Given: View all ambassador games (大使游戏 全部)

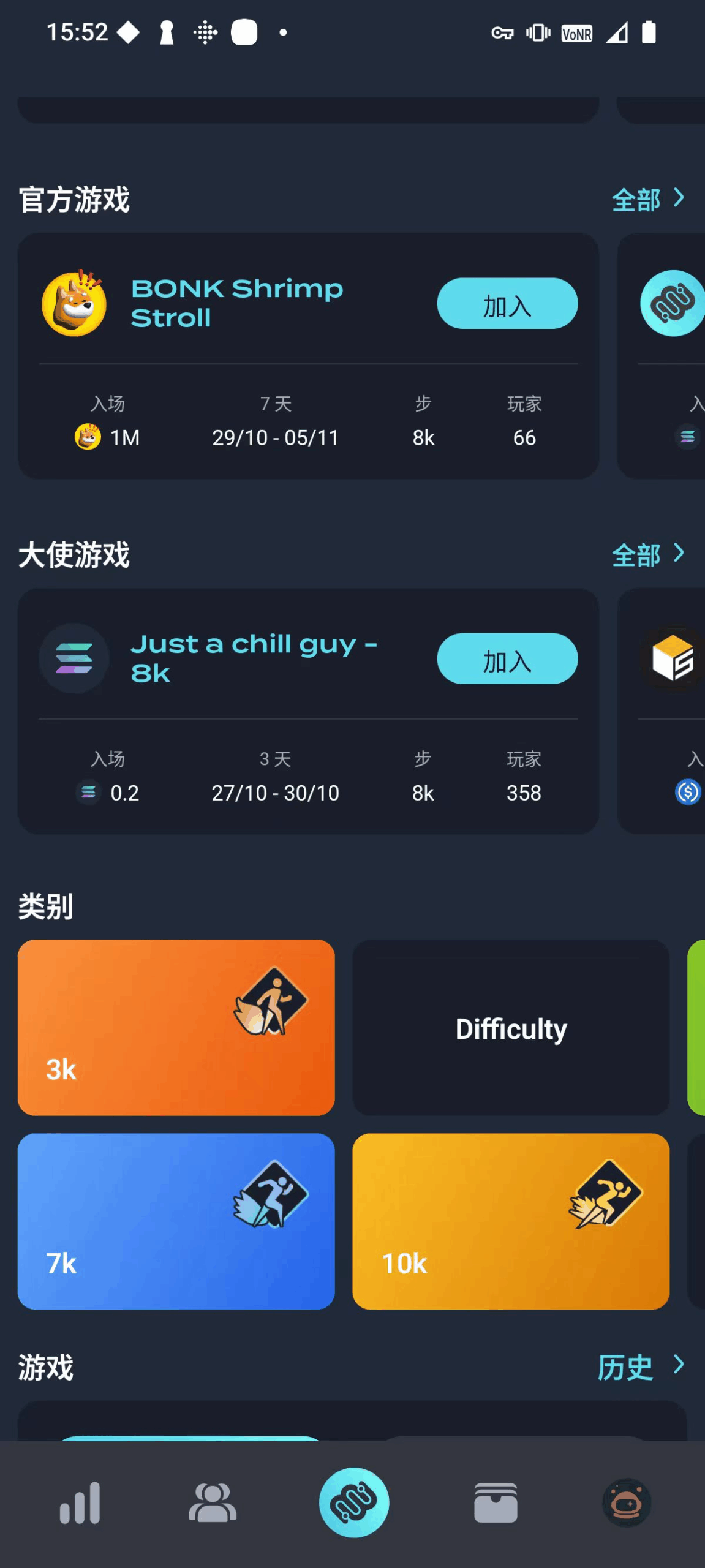Looking at the screenshot, I should [647, 555].
